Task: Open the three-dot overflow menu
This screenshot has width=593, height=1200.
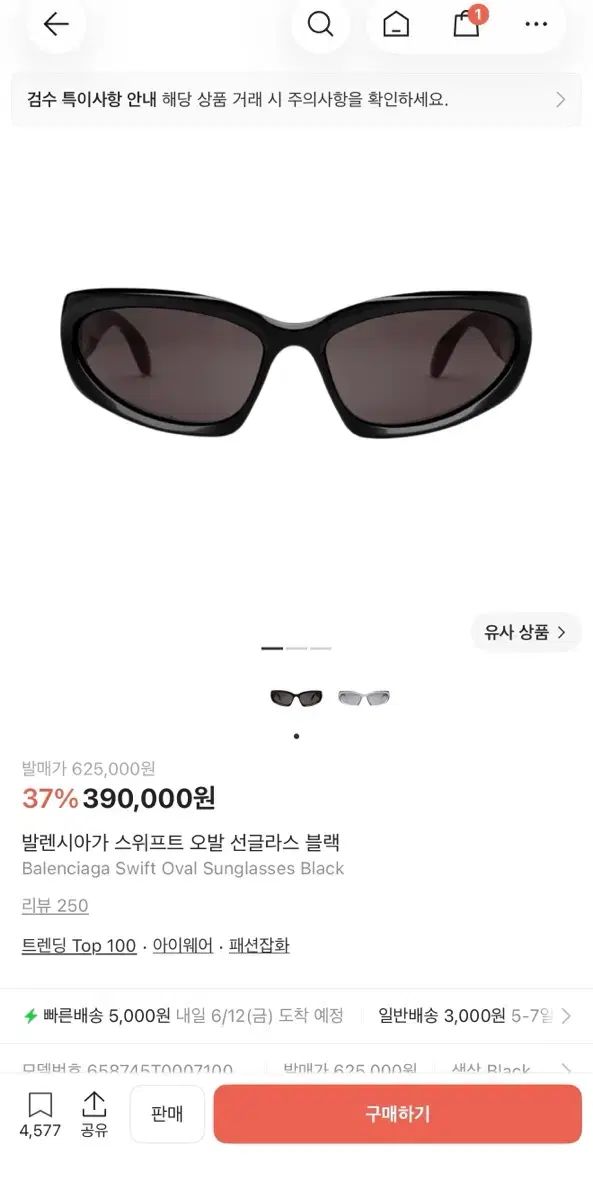Action: click(x=537, y=24)
